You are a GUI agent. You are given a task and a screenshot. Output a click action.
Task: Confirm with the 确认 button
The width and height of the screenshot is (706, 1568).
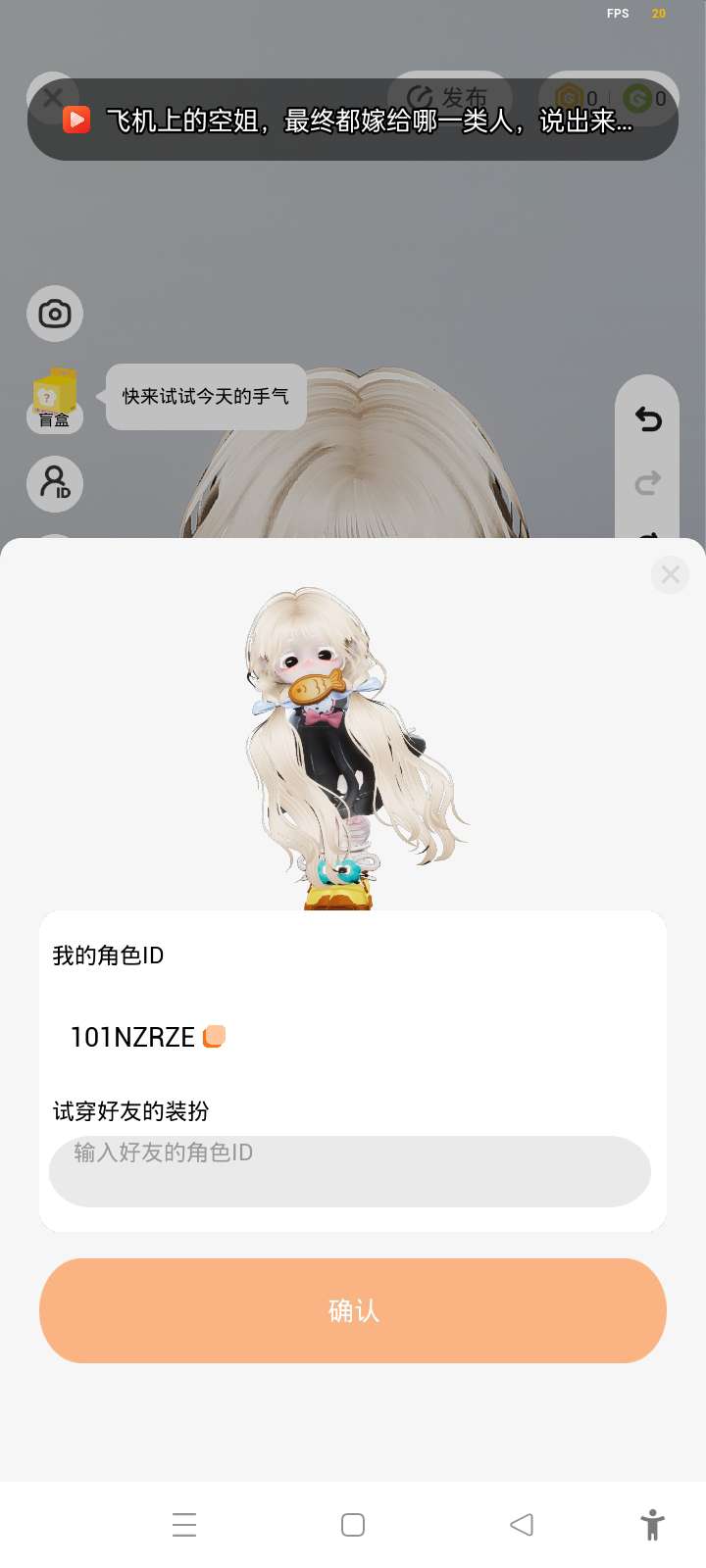click(x=353, y=1310)
